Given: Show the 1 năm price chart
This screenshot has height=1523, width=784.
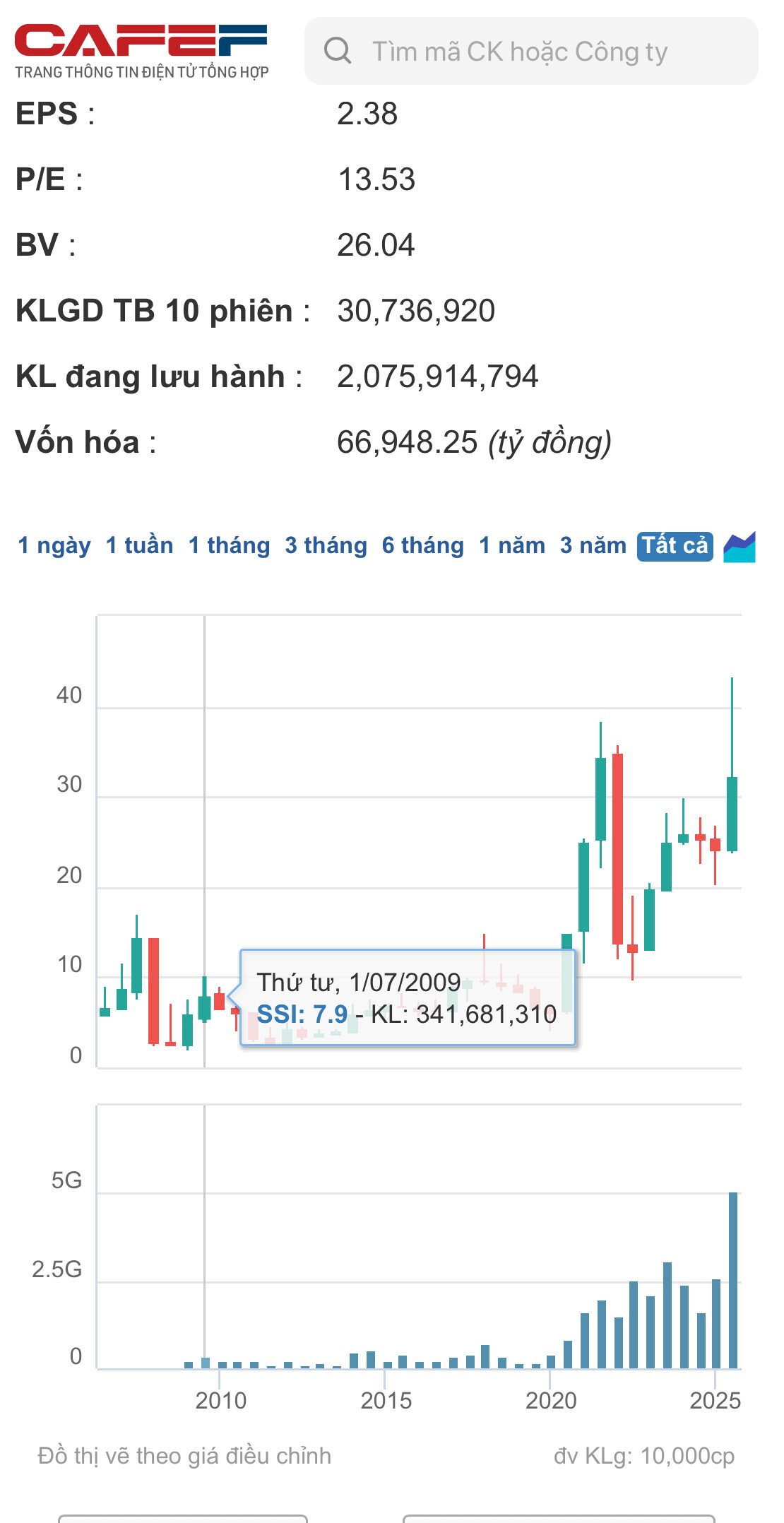Looking at the screenshot, I should point(512,546).
